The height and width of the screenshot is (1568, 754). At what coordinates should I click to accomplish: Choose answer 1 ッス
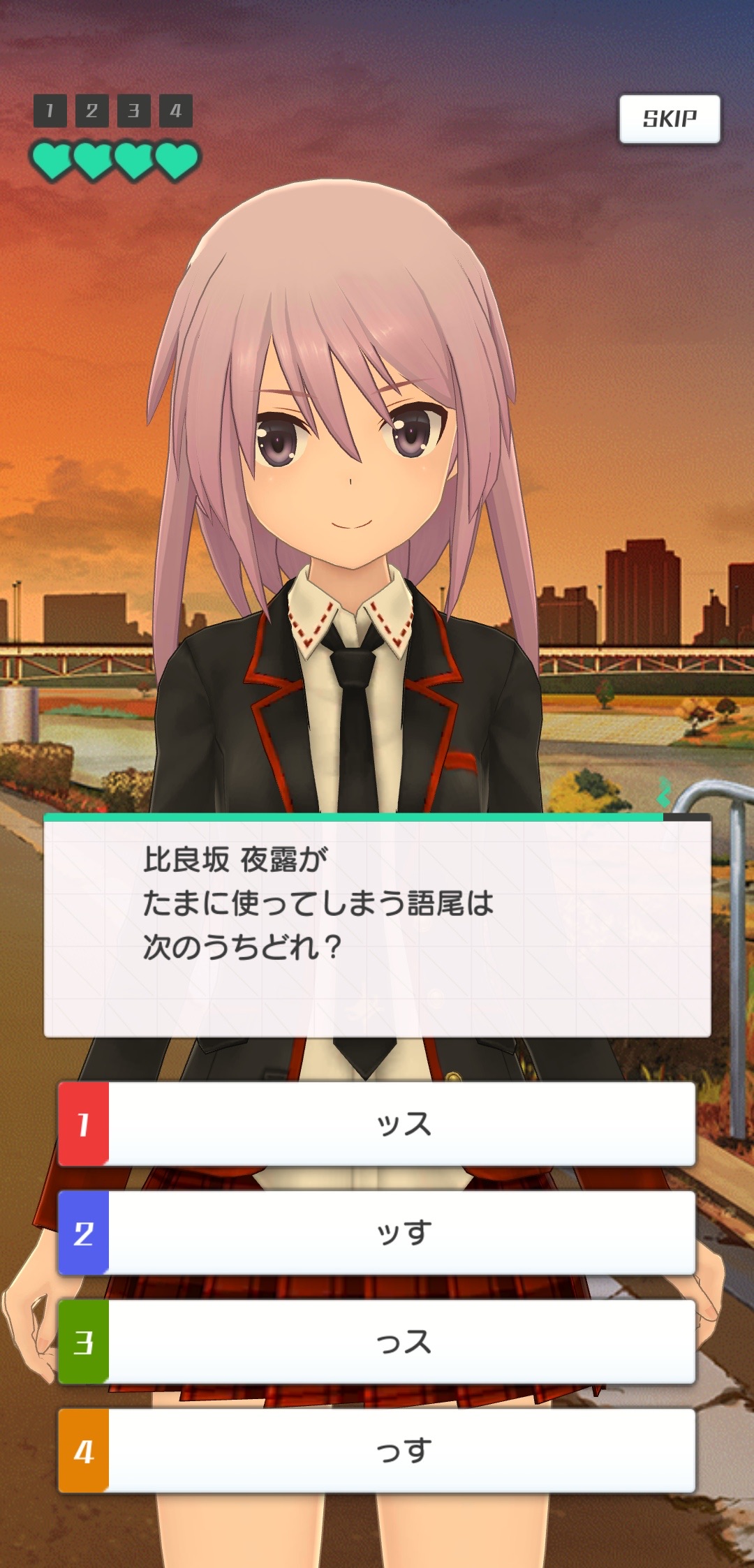[x=377, y=1125]
